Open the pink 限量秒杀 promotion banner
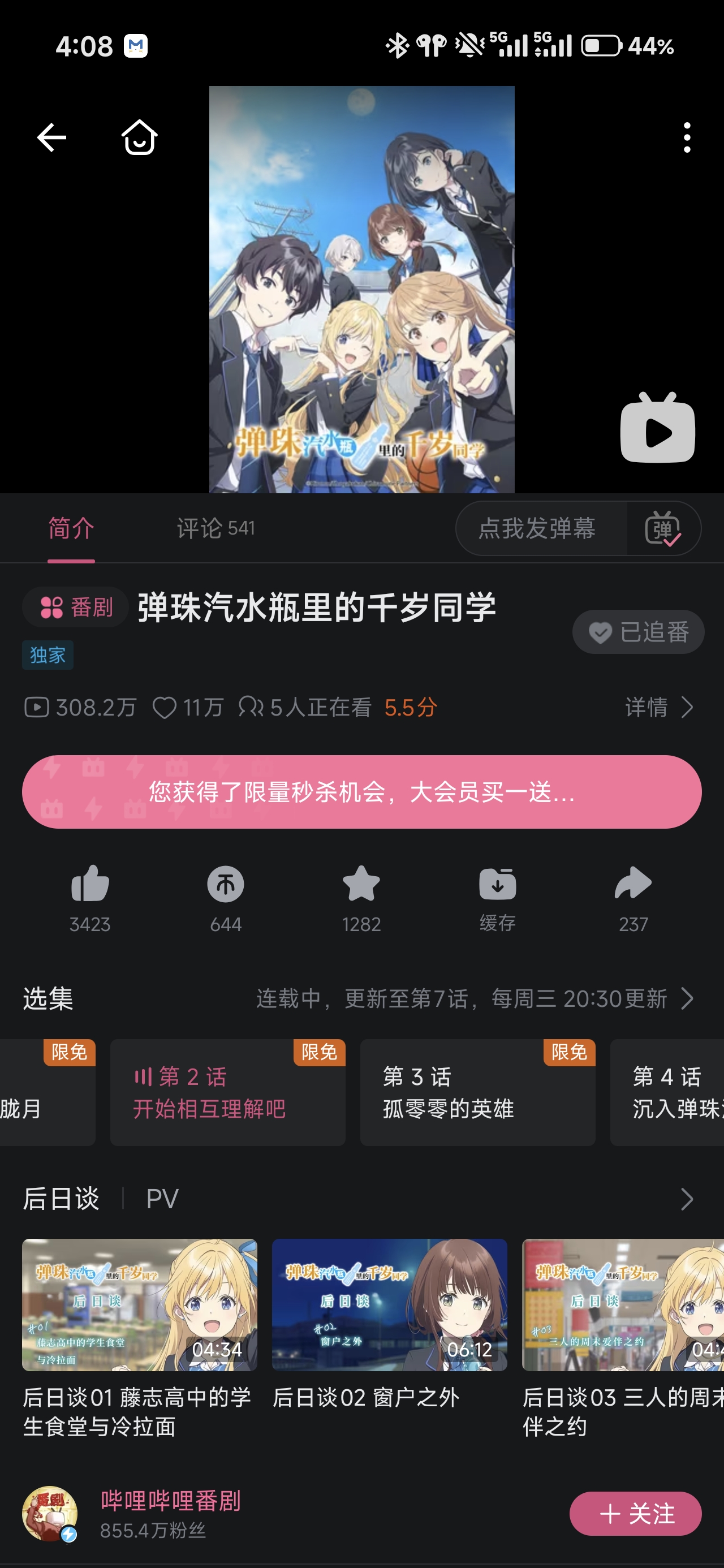The width and height of the screenshot is (724, 1568). [x=361, y=792]
